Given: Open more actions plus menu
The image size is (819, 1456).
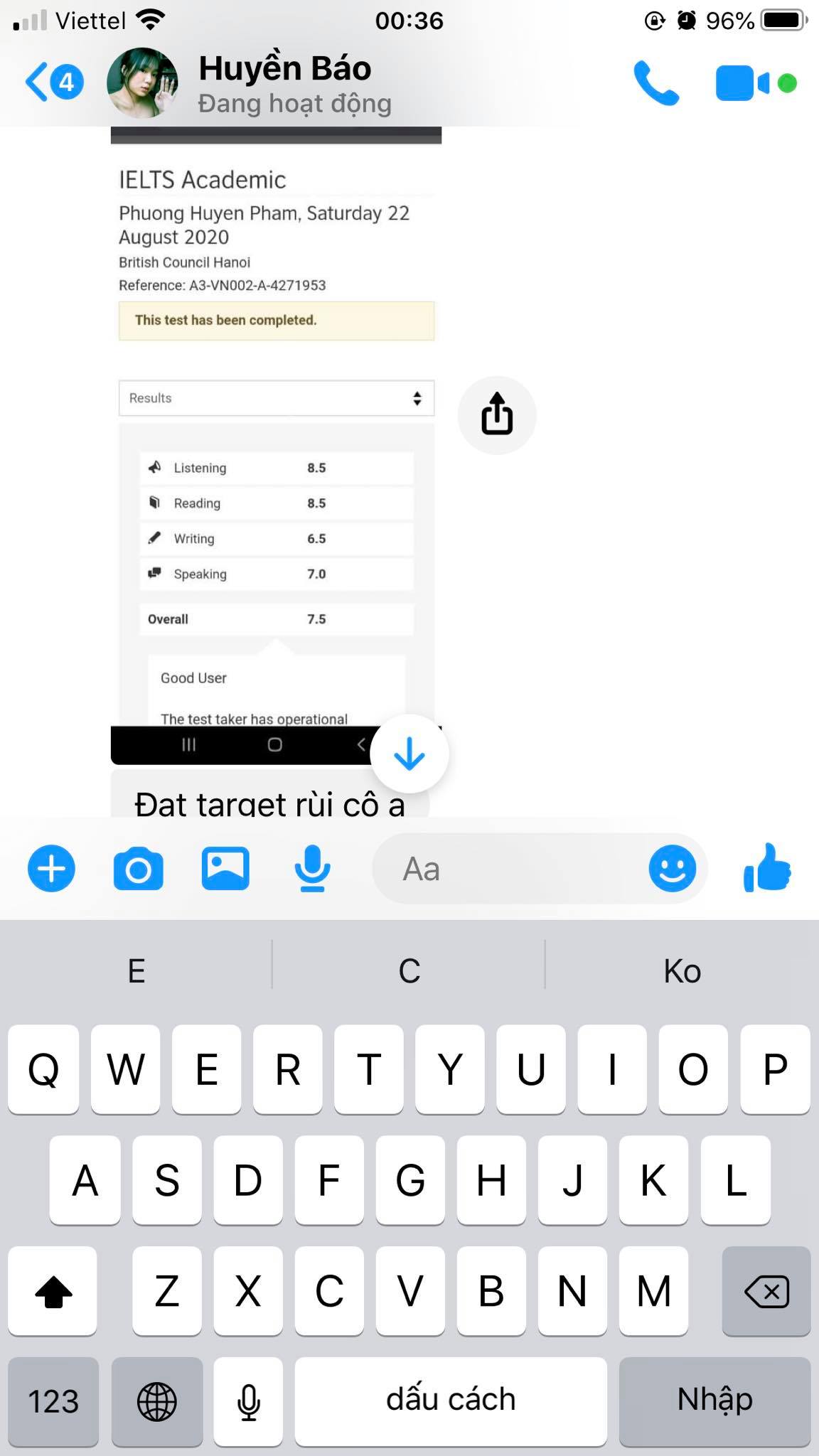Looking at the screenshot, I should [51, 868].
